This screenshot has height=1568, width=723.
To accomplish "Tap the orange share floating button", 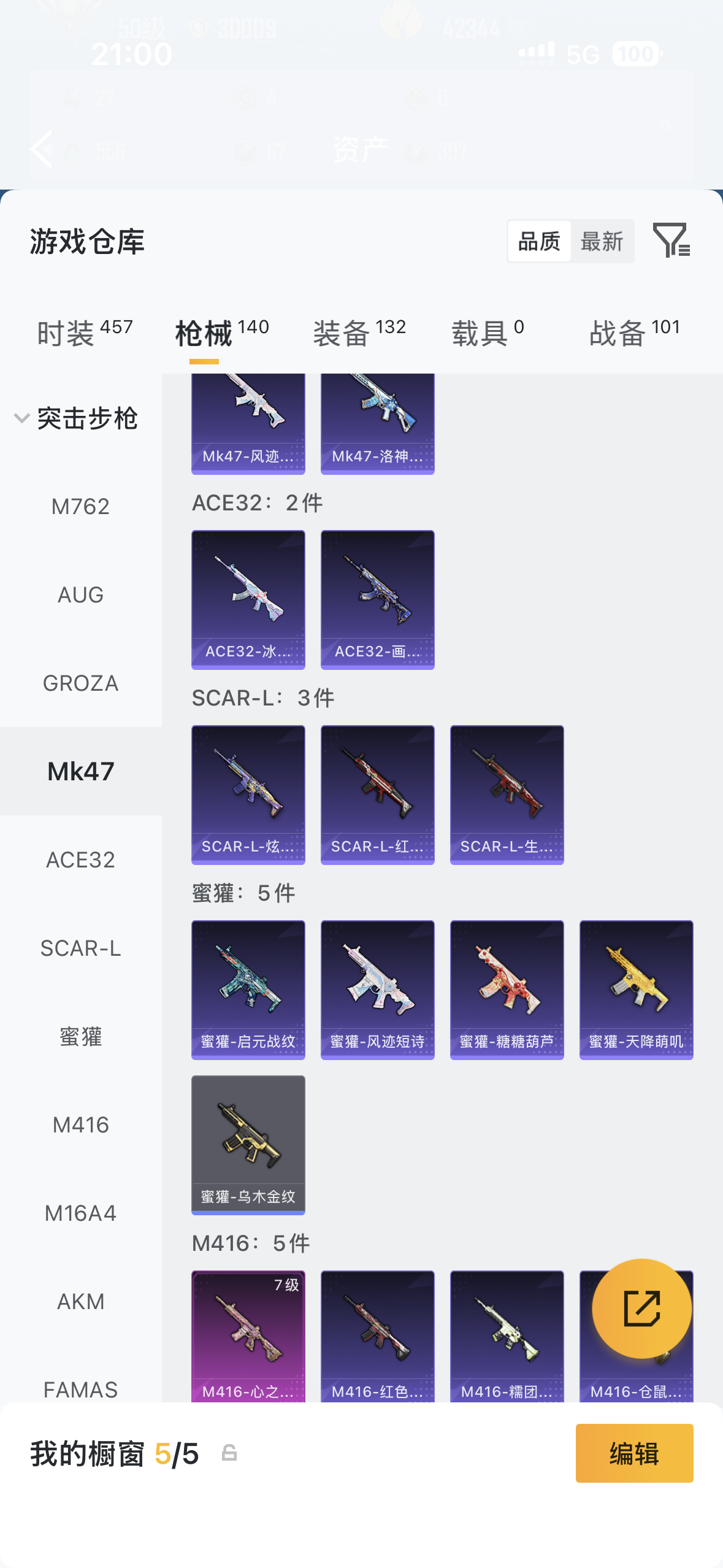I will [641, 1308].
